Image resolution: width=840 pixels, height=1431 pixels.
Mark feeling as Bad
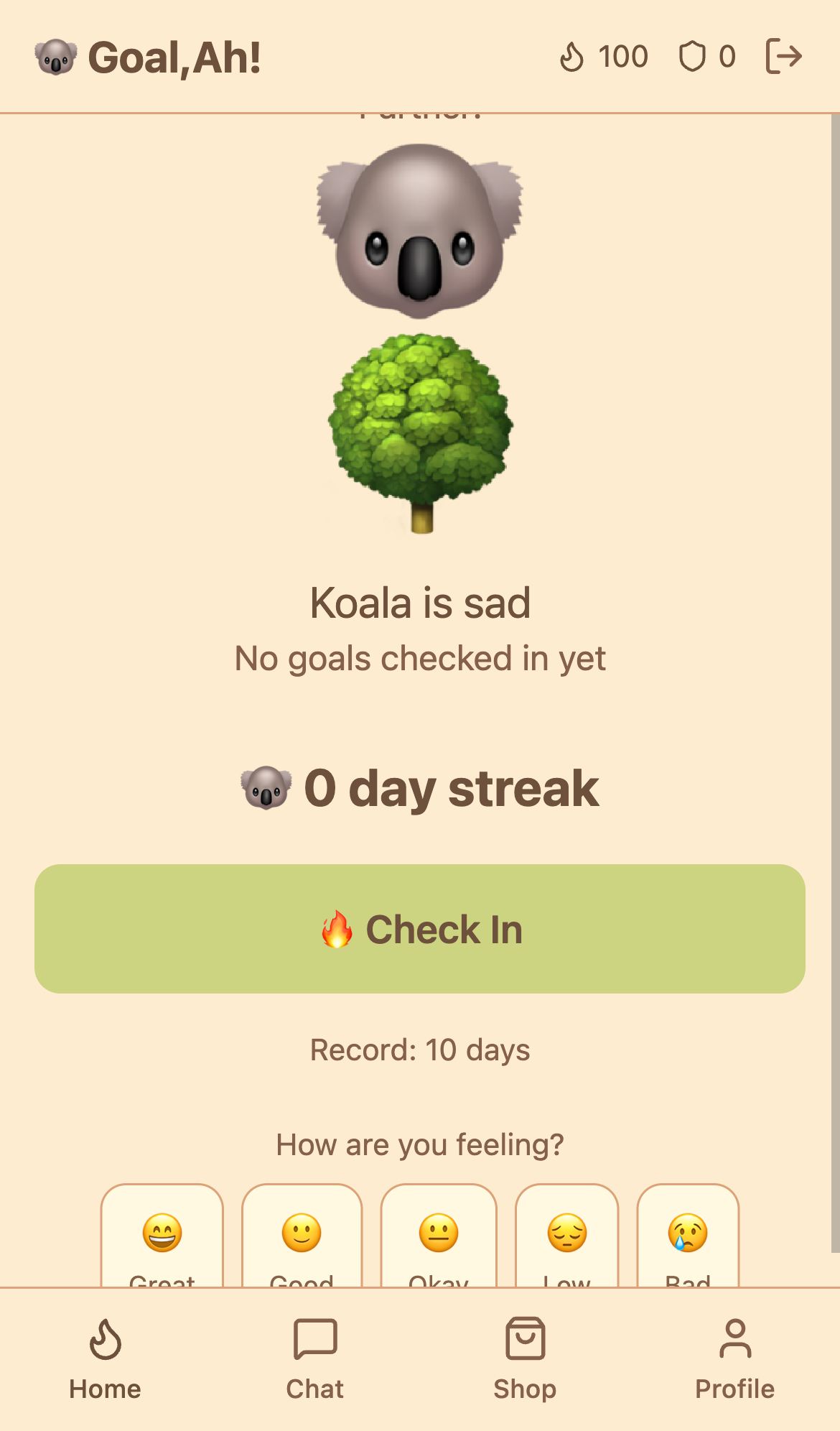(688, 1237)
